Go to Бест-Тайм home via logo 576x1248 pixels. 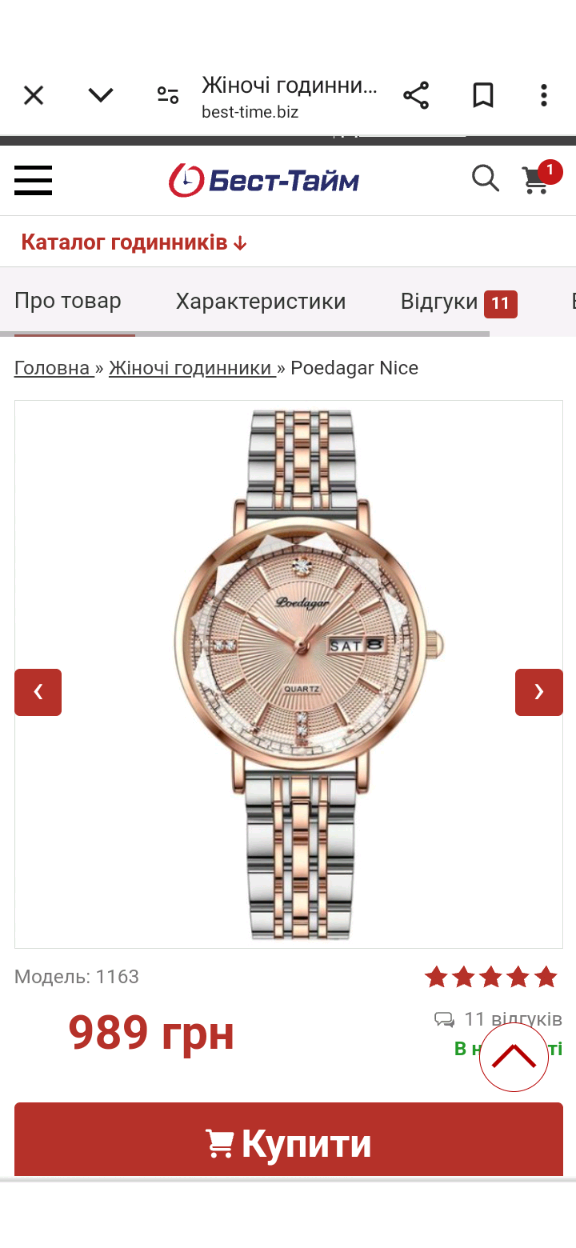[264, 180]
